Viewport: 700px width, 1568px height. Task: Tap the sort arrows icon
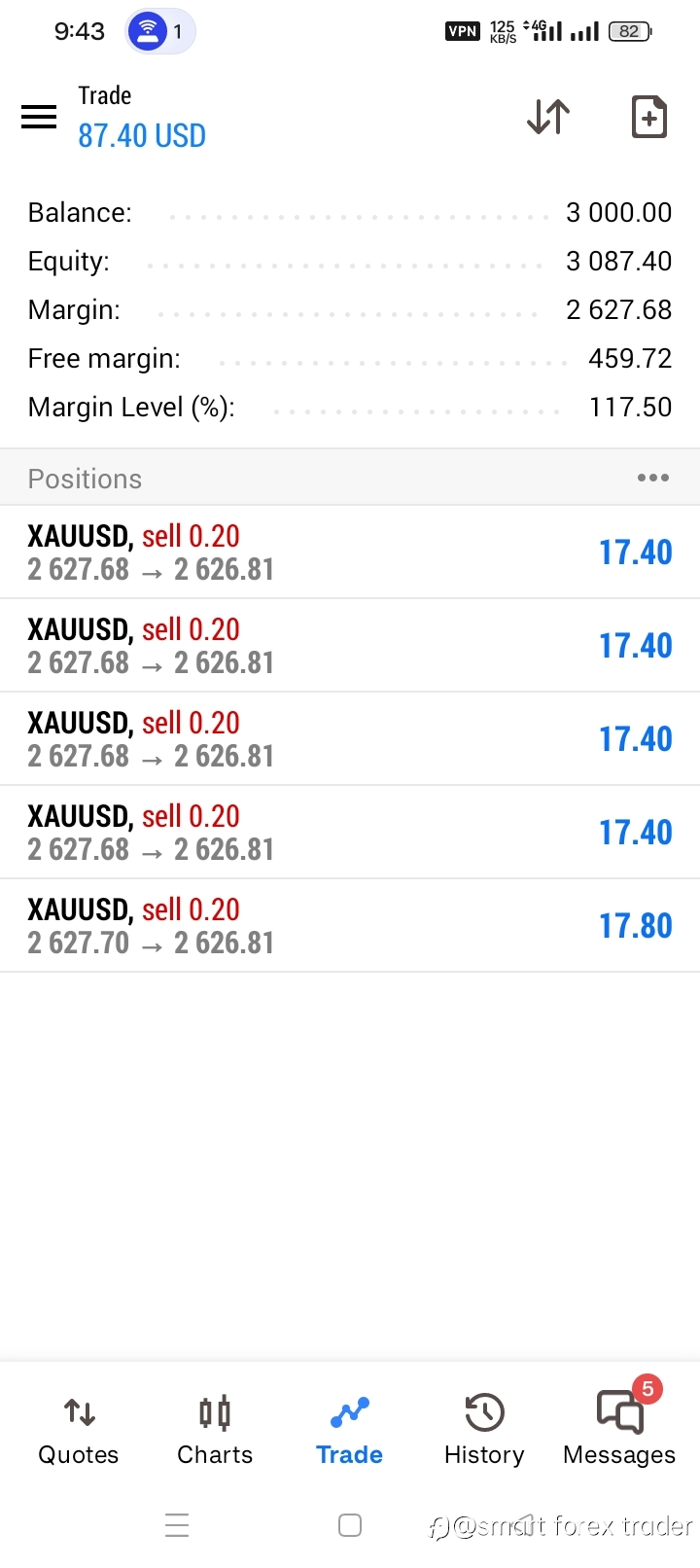point(548,117)
